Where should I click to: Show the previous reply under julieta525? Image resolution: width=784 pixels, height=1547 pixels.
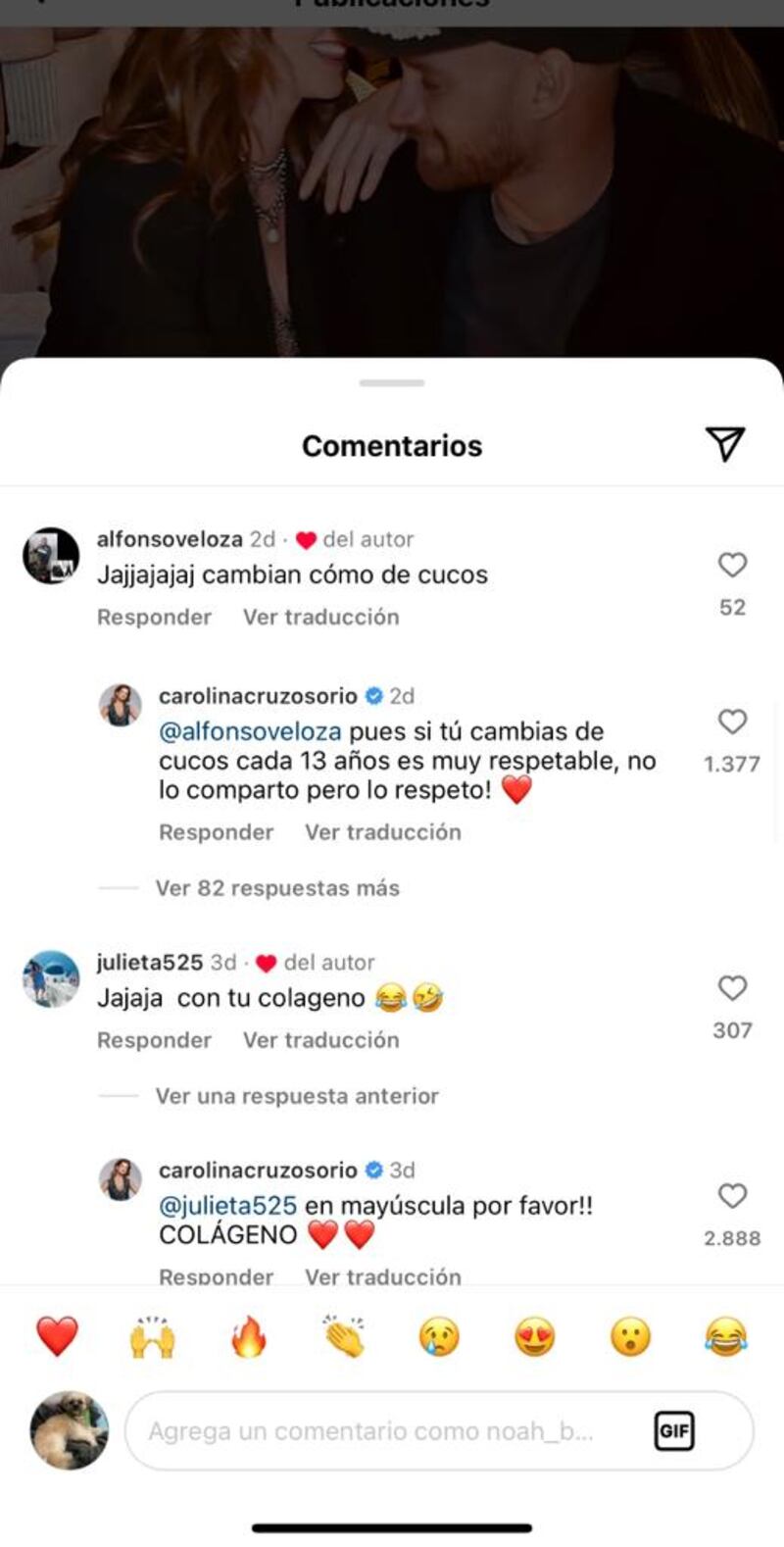coord(297,1096)
